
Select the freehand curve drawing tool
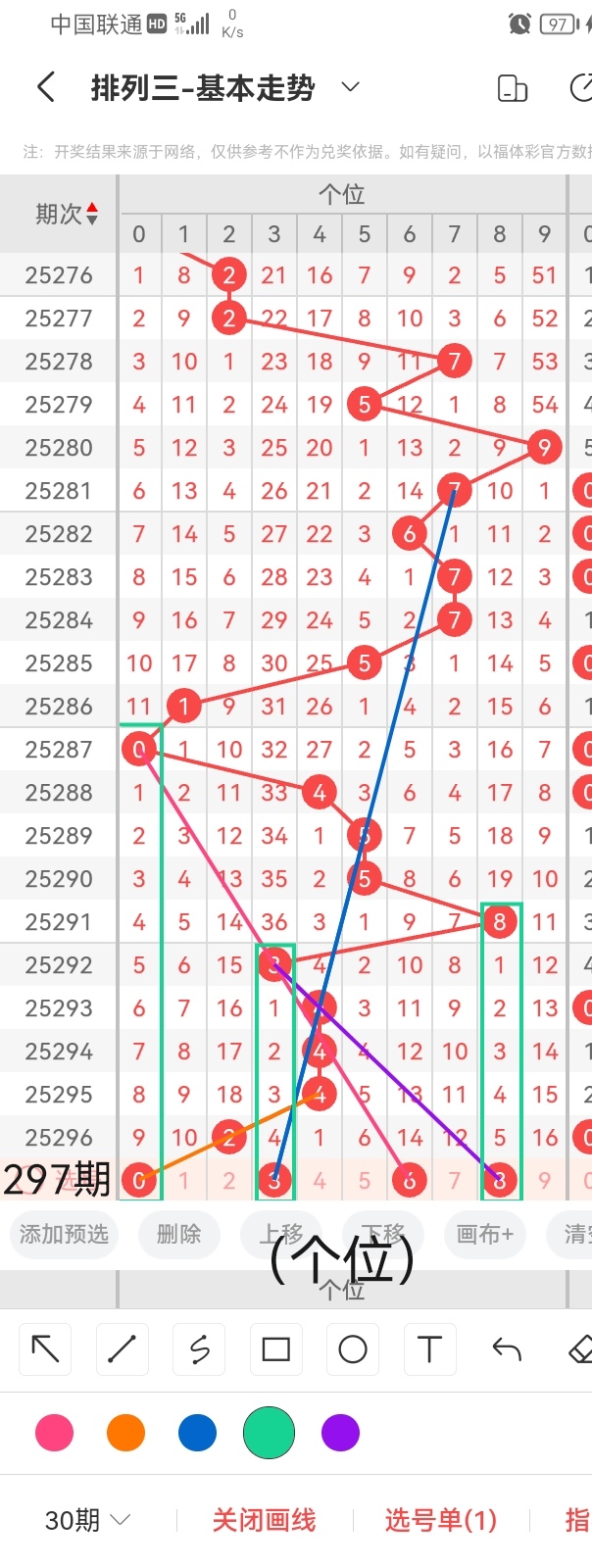click(x=199, y=1349)
